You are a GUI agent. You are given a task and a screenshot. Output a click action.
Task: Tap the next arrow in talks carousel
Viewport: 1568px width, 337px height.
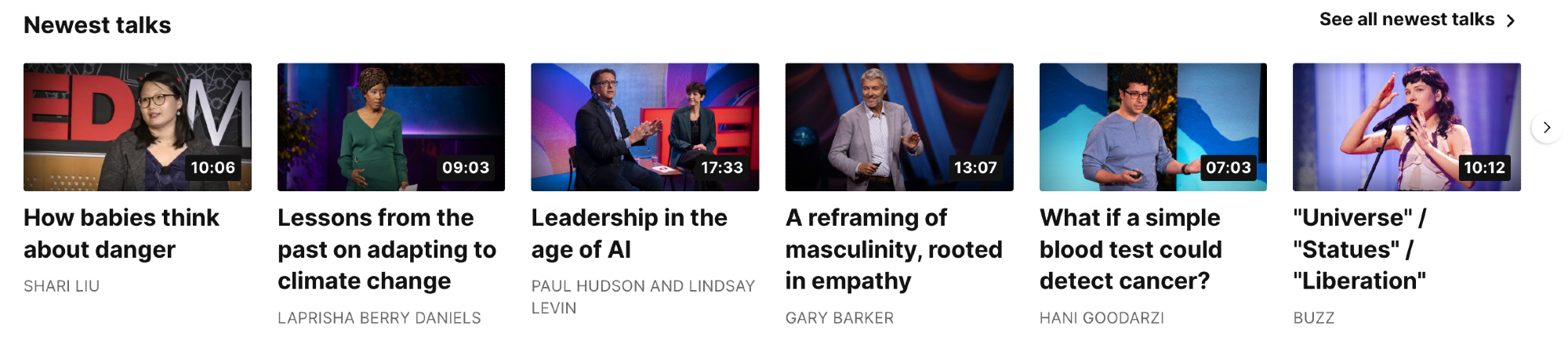coord(1546,128)
